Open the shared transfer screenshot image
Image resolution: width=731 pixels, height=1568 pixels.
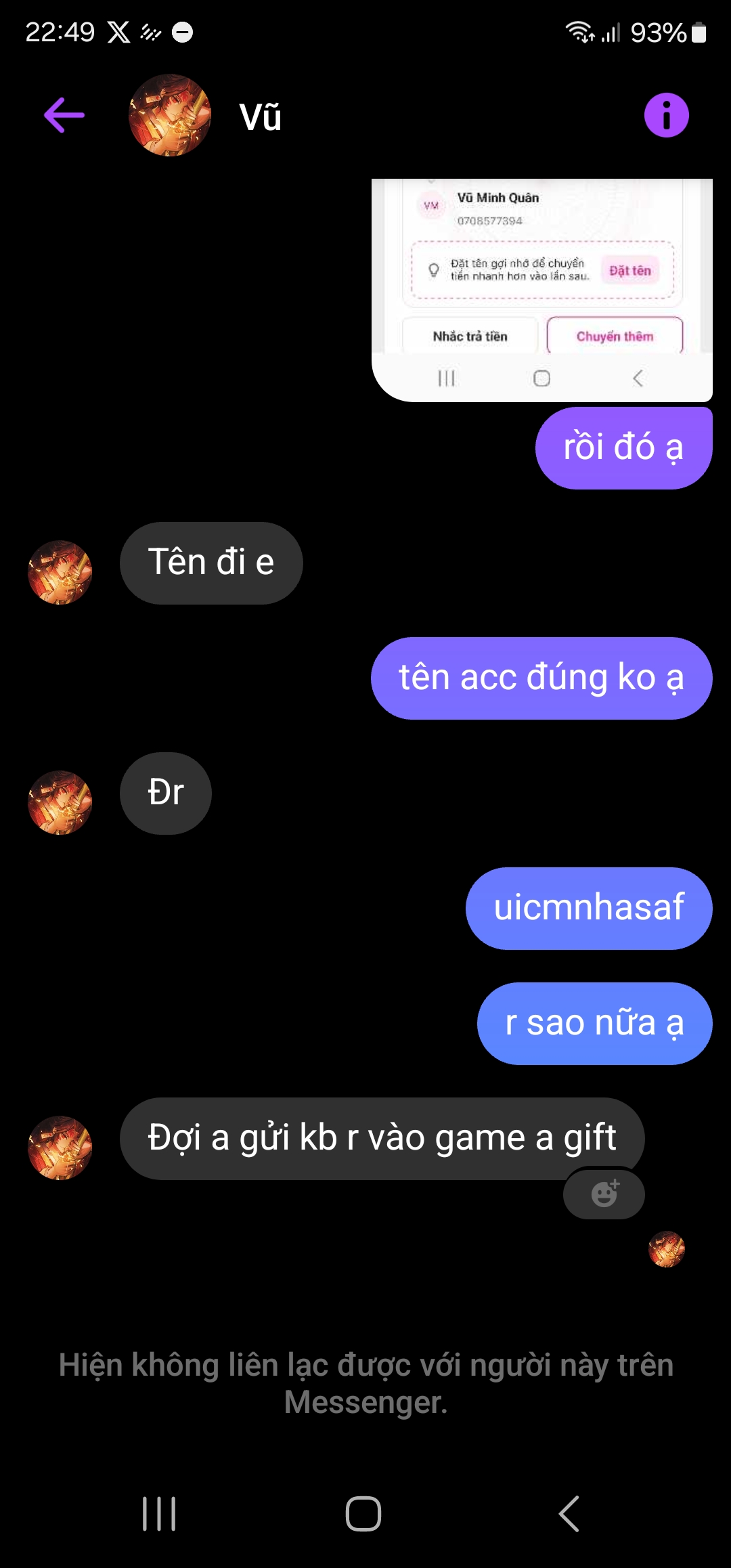[541, 290]
